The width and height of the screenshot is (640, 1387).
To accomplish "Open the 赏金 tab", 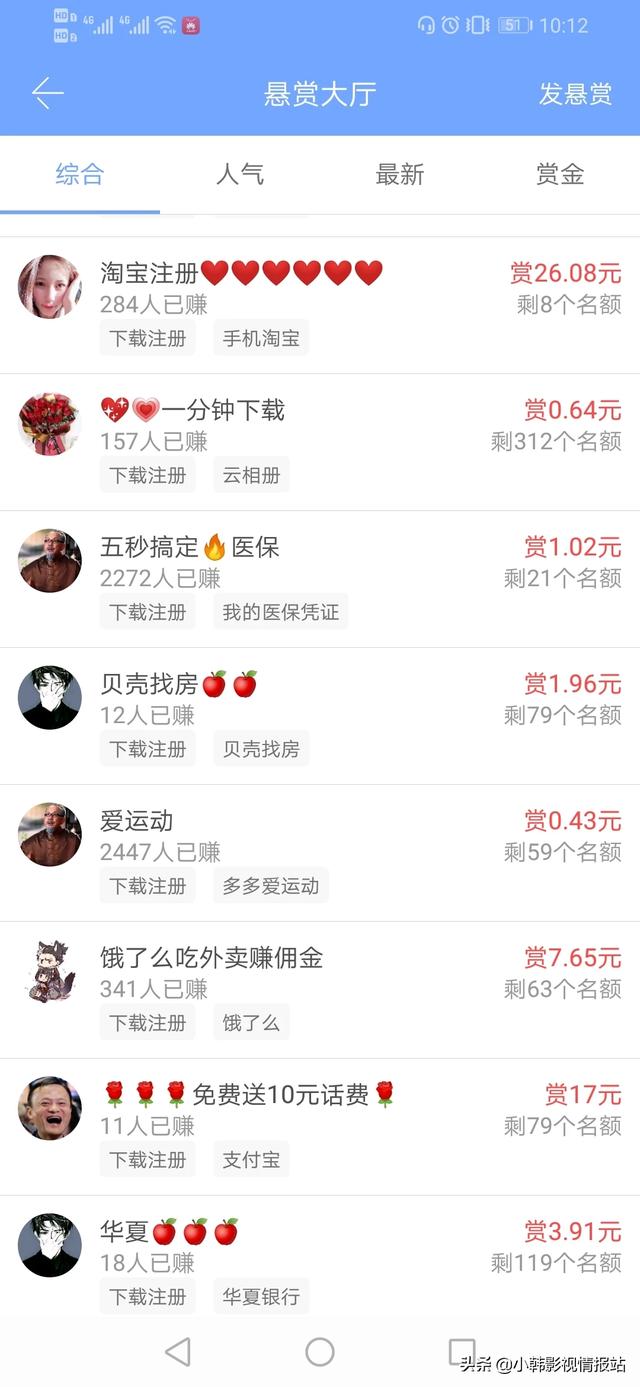I will [559, 175].
